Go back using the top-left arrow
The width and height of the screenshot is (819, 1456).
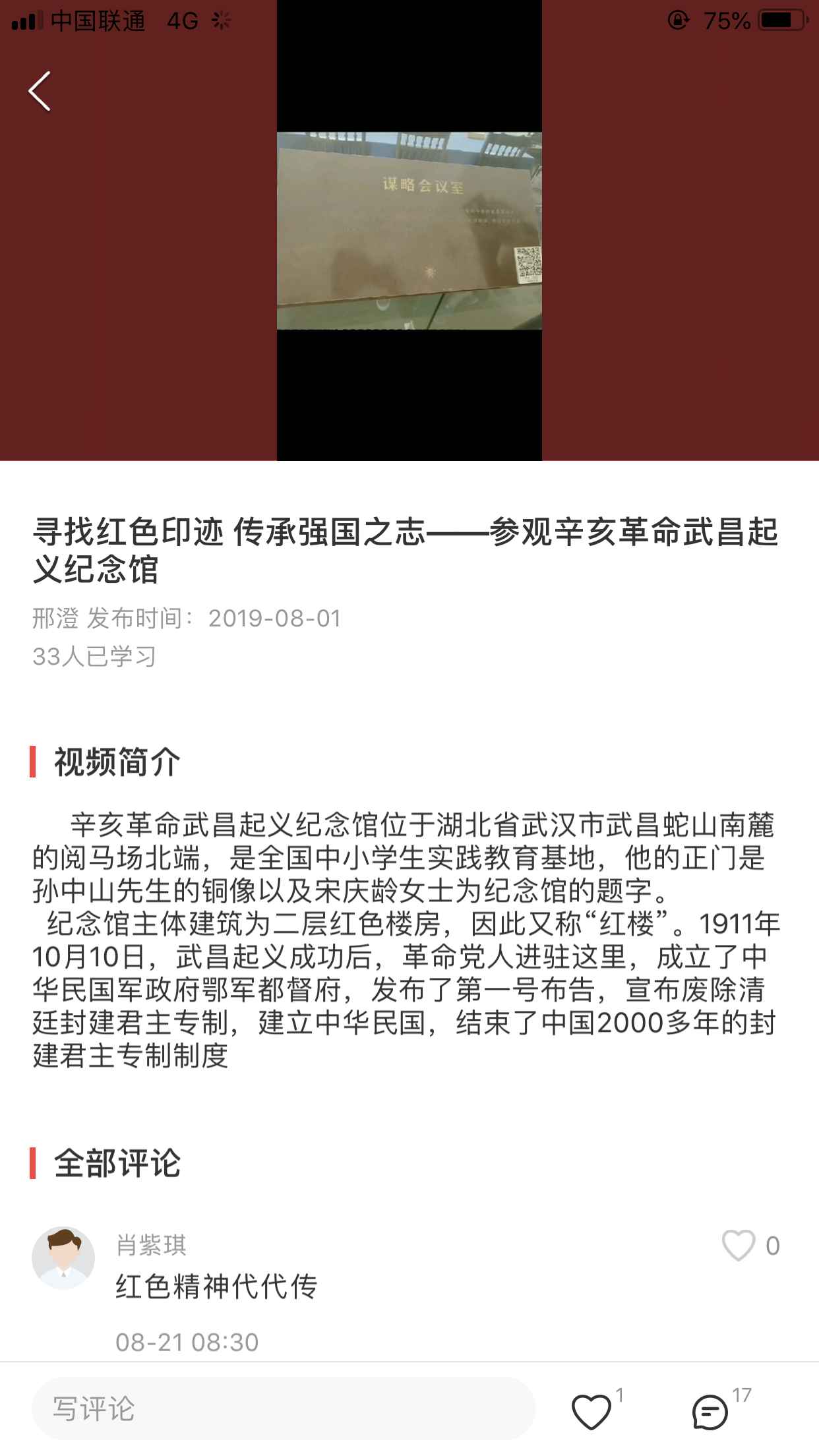coord(40,91)
